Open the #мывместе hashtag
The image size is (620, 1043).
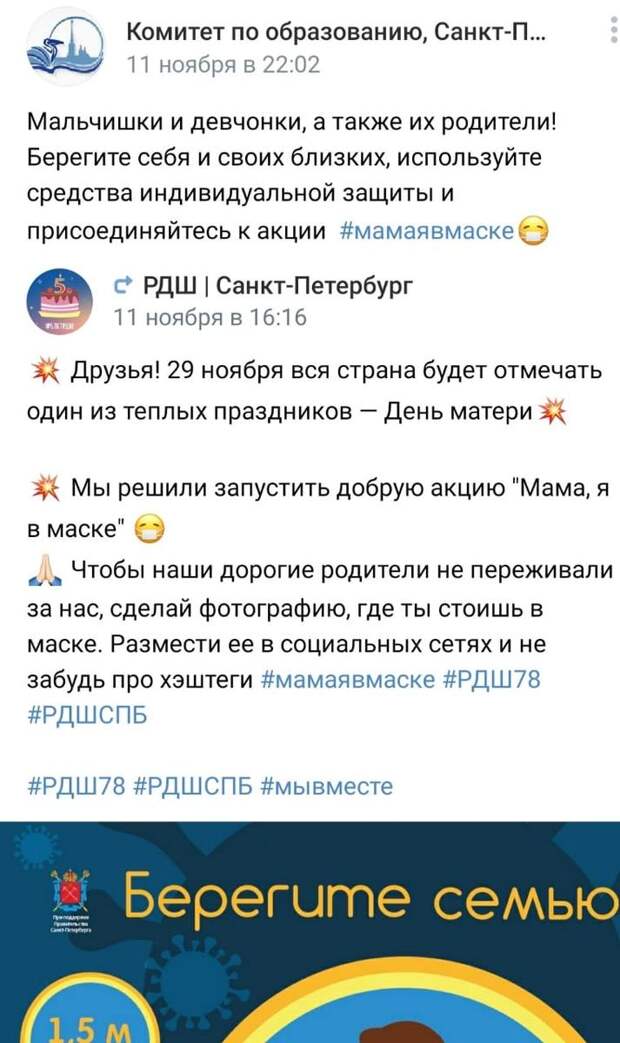click(327, 786)
